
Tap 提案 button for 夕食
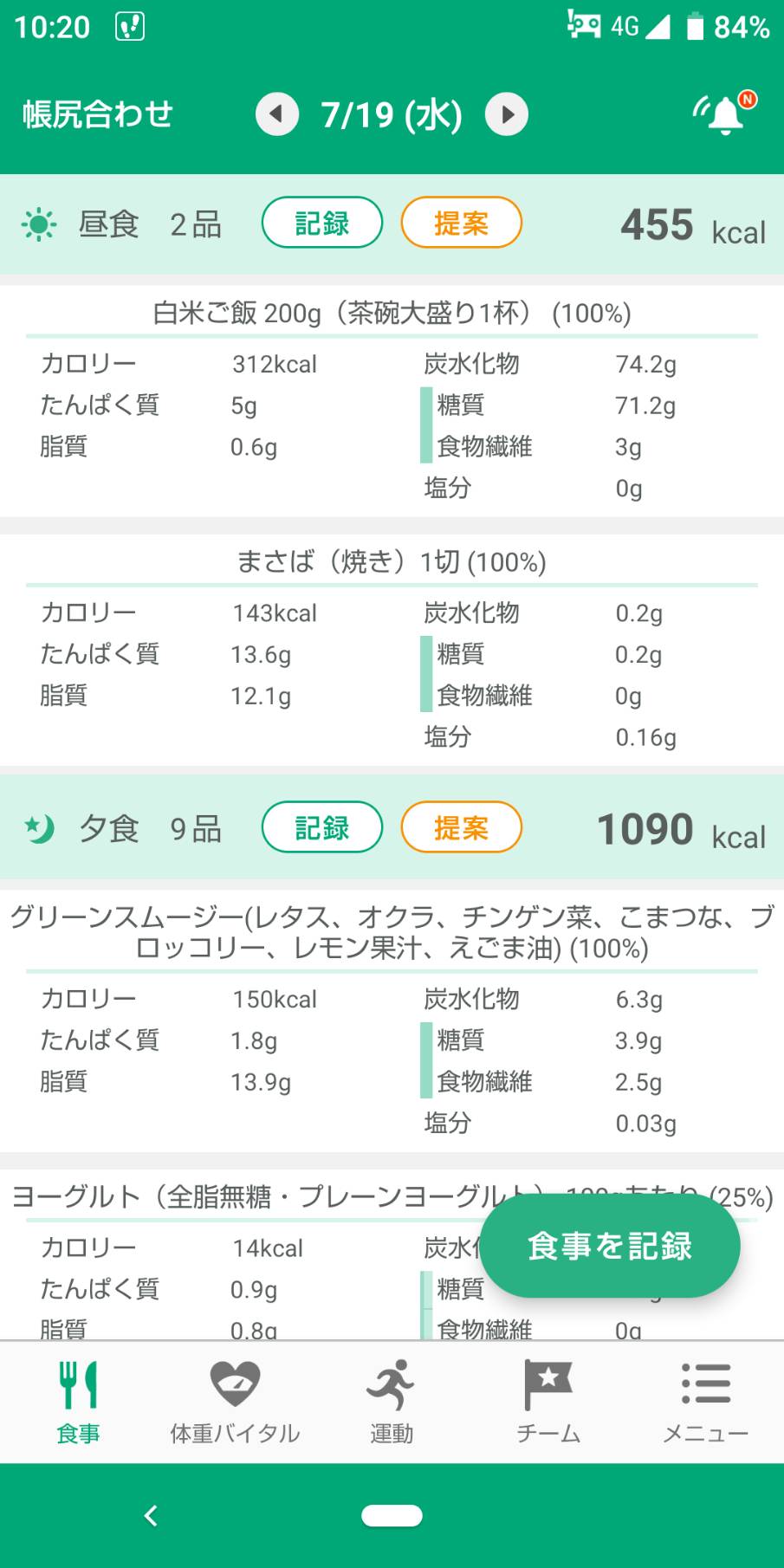[x=461, y=827]
